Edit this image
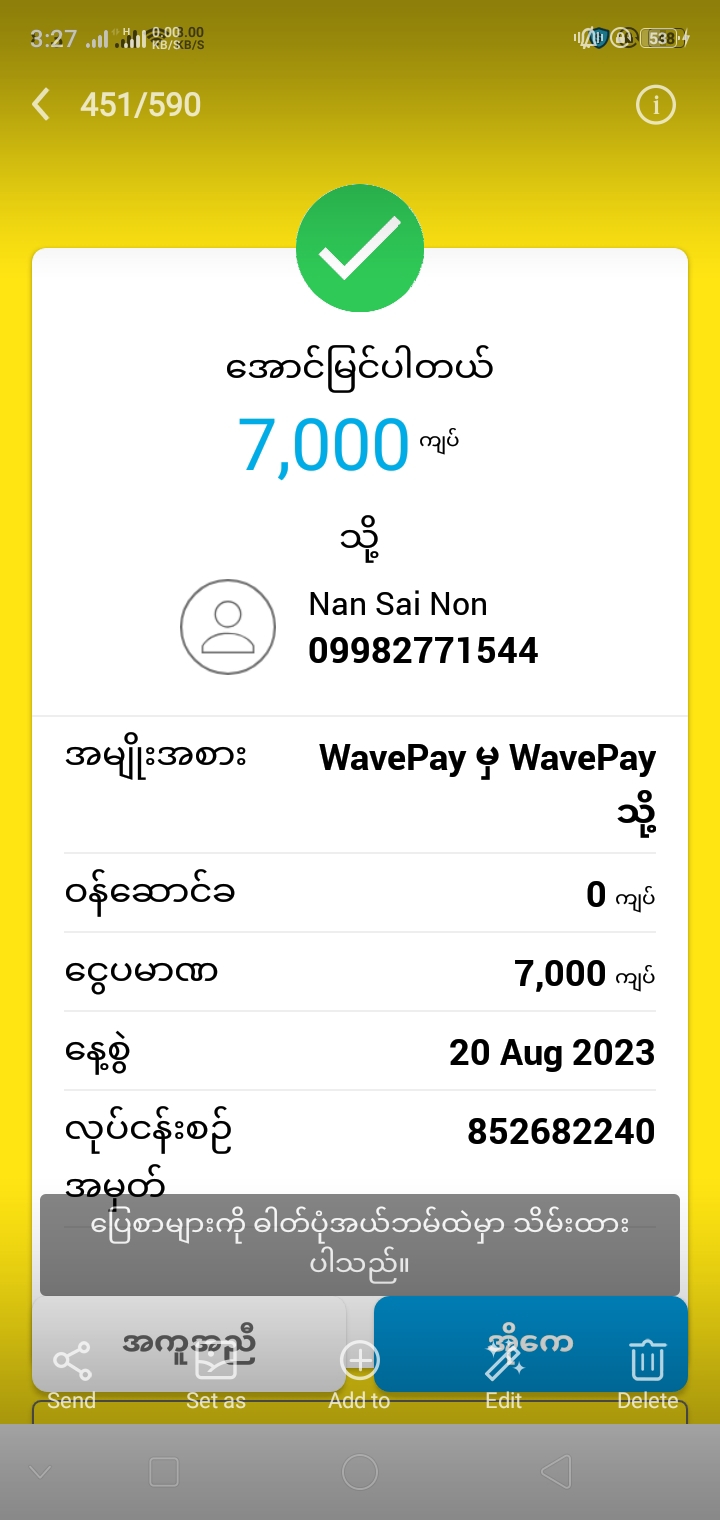Screen dimensions: 720x1520 [x=503, y=1372]
